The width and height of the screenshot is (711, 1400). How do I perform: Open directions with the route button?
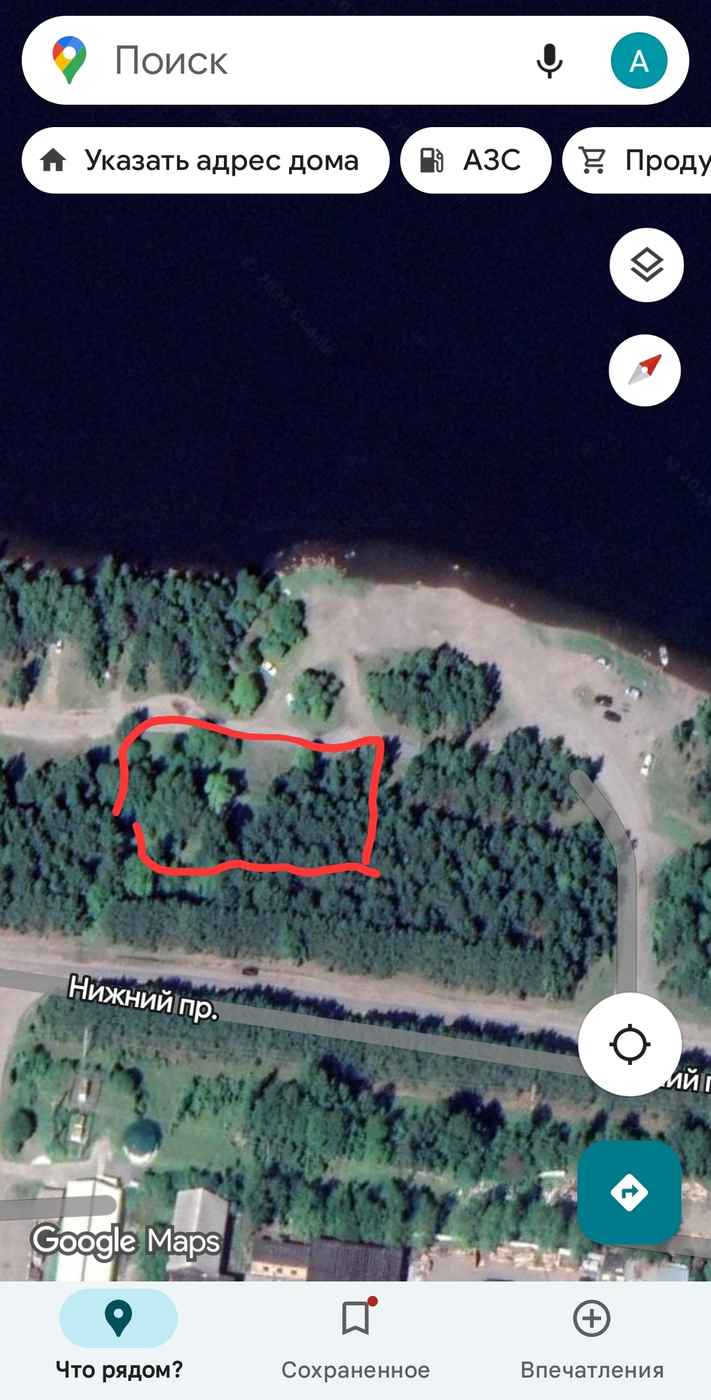[630, 1192]
